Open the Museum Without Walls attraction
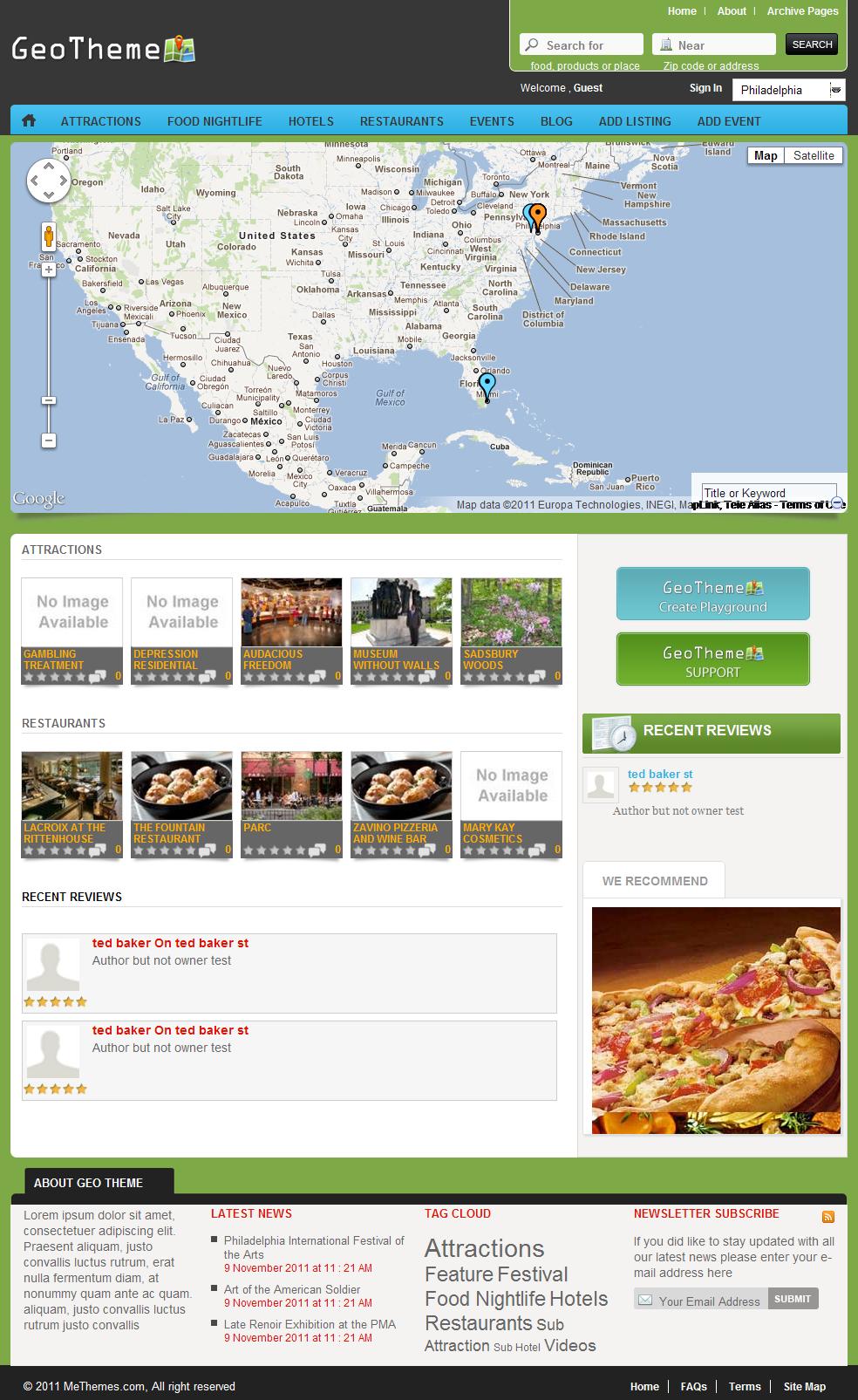Image resolution: width=858 pixels, height=1400 pixels. click(x=401, y=632)
